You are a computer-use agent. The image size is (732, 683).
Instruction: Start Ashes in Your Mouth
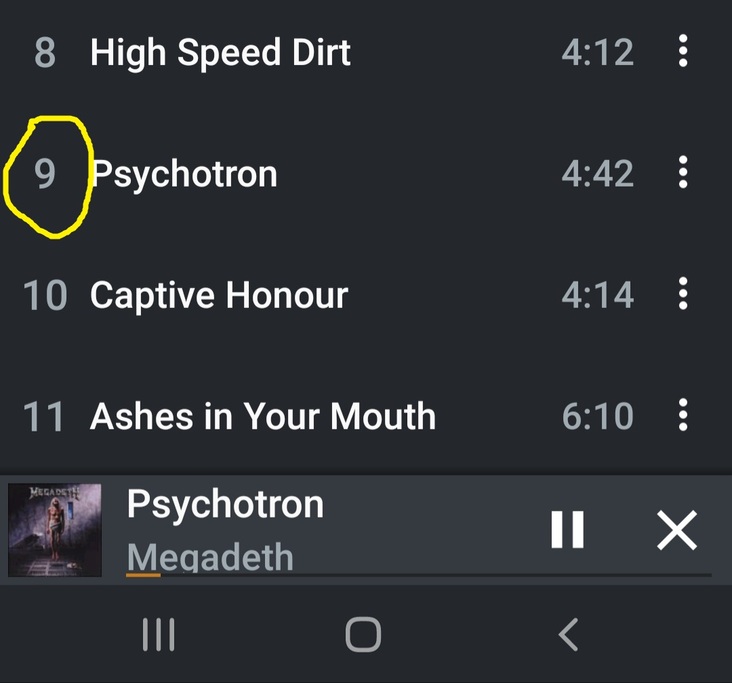(262, 416)
